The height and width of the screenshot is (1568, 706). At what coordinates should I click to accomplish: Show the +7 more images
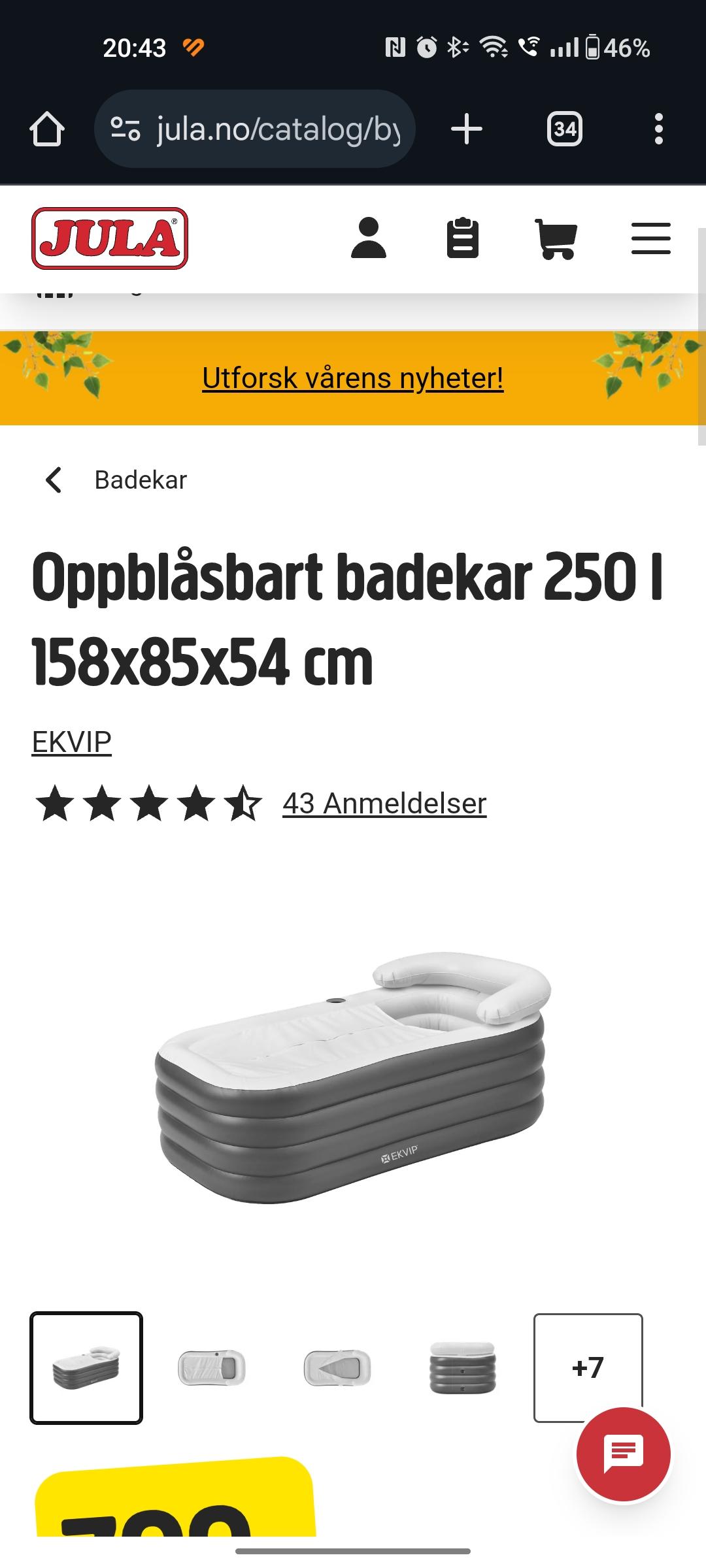588,1367
